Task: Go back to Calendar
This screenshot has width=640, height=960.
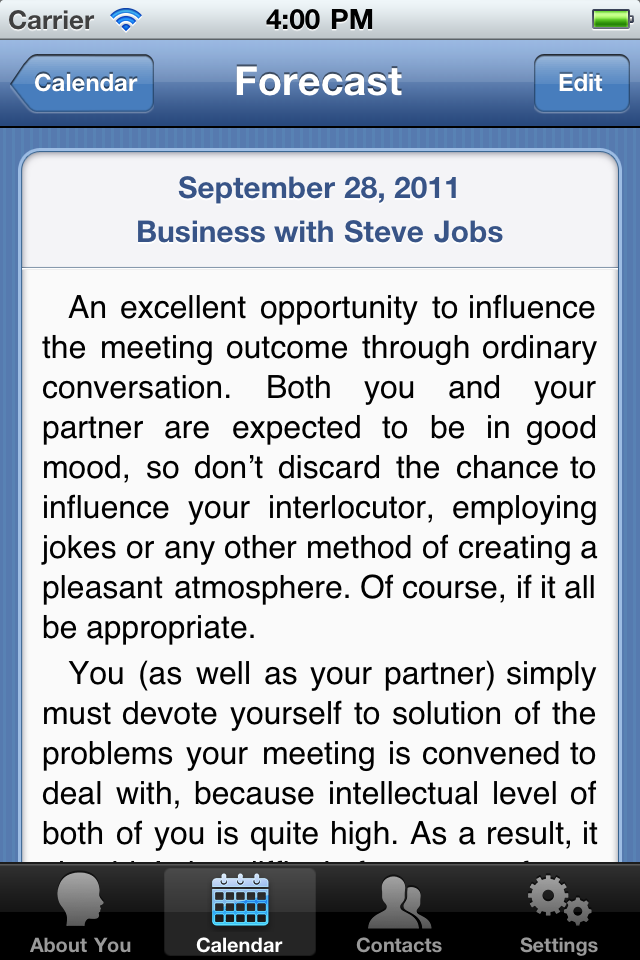Action: [x=82, y=83]
